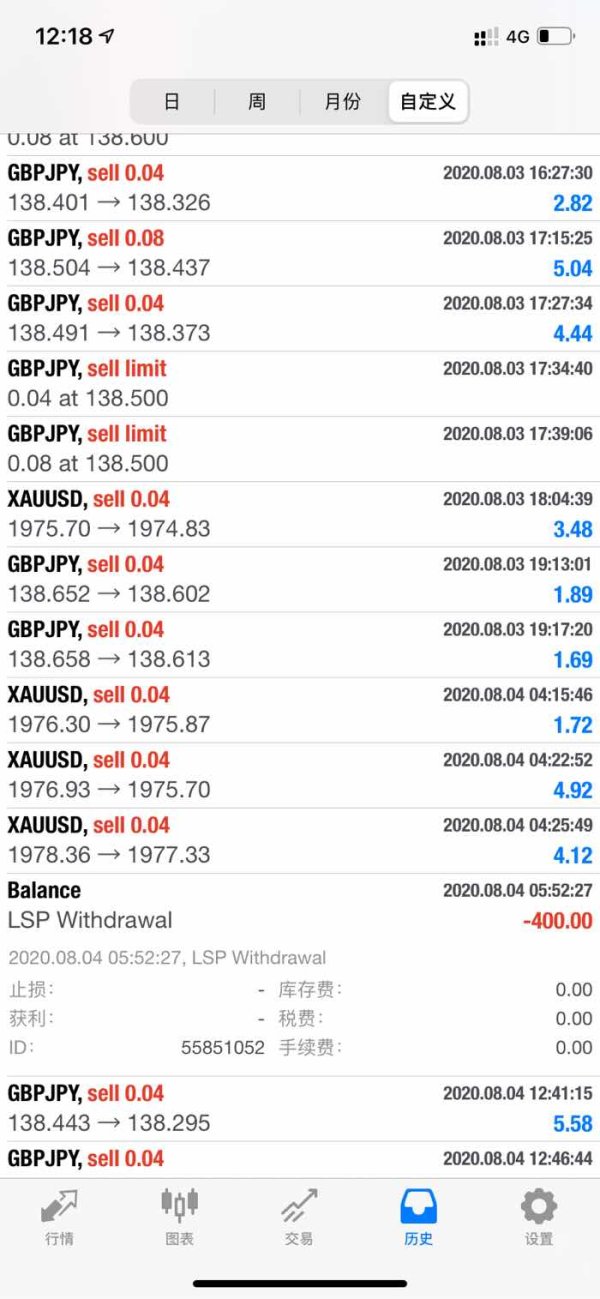Select the 周 period tab
The height and width of the screenshot is (1299, 600).
point(257,101)
